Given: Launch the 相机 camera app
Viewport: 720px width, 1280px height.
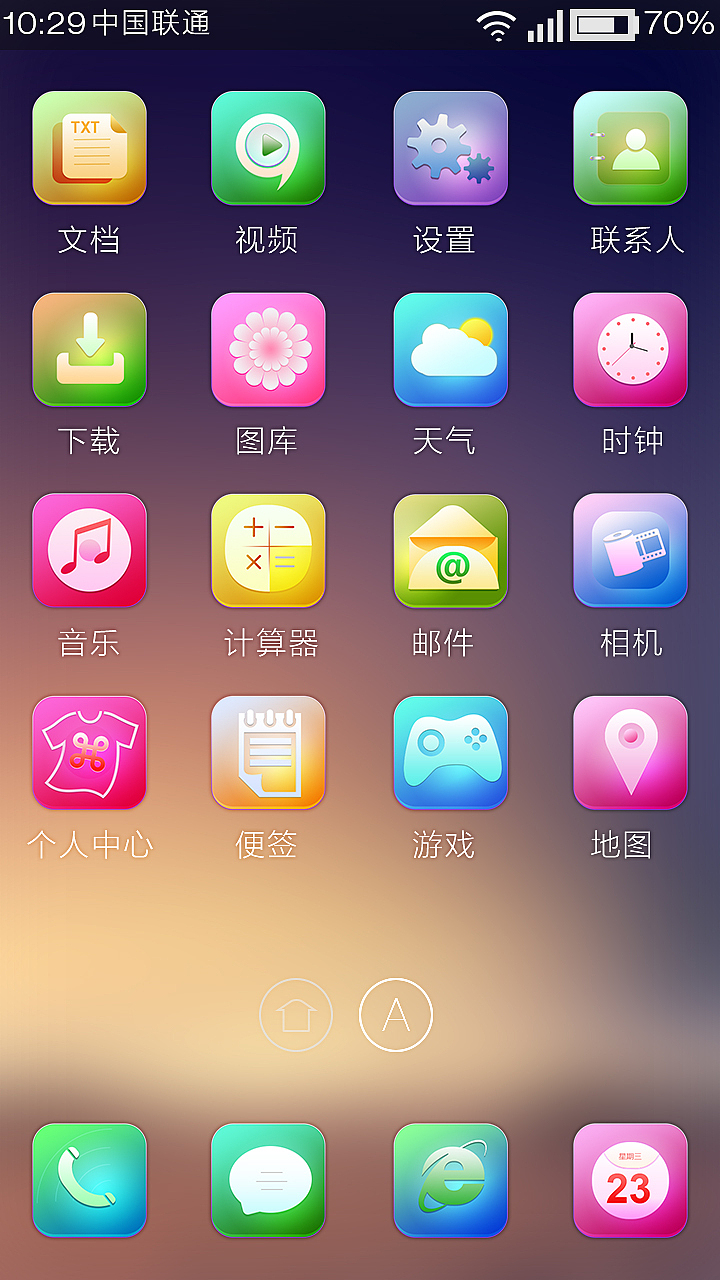Looking at the screenshot, I should pos(630,551).
